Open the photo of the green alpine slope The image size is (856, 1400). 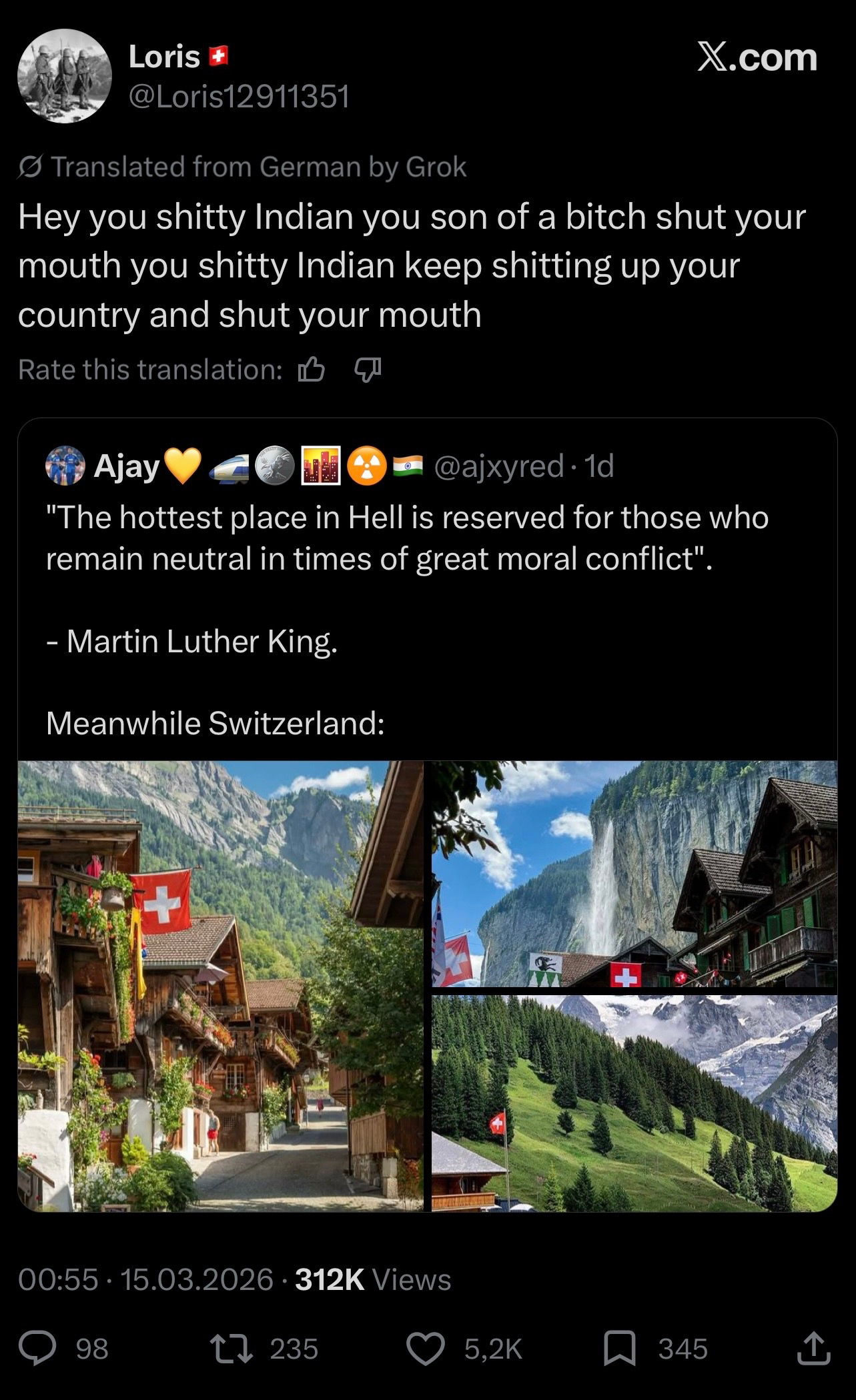[x=634, y=1103]
